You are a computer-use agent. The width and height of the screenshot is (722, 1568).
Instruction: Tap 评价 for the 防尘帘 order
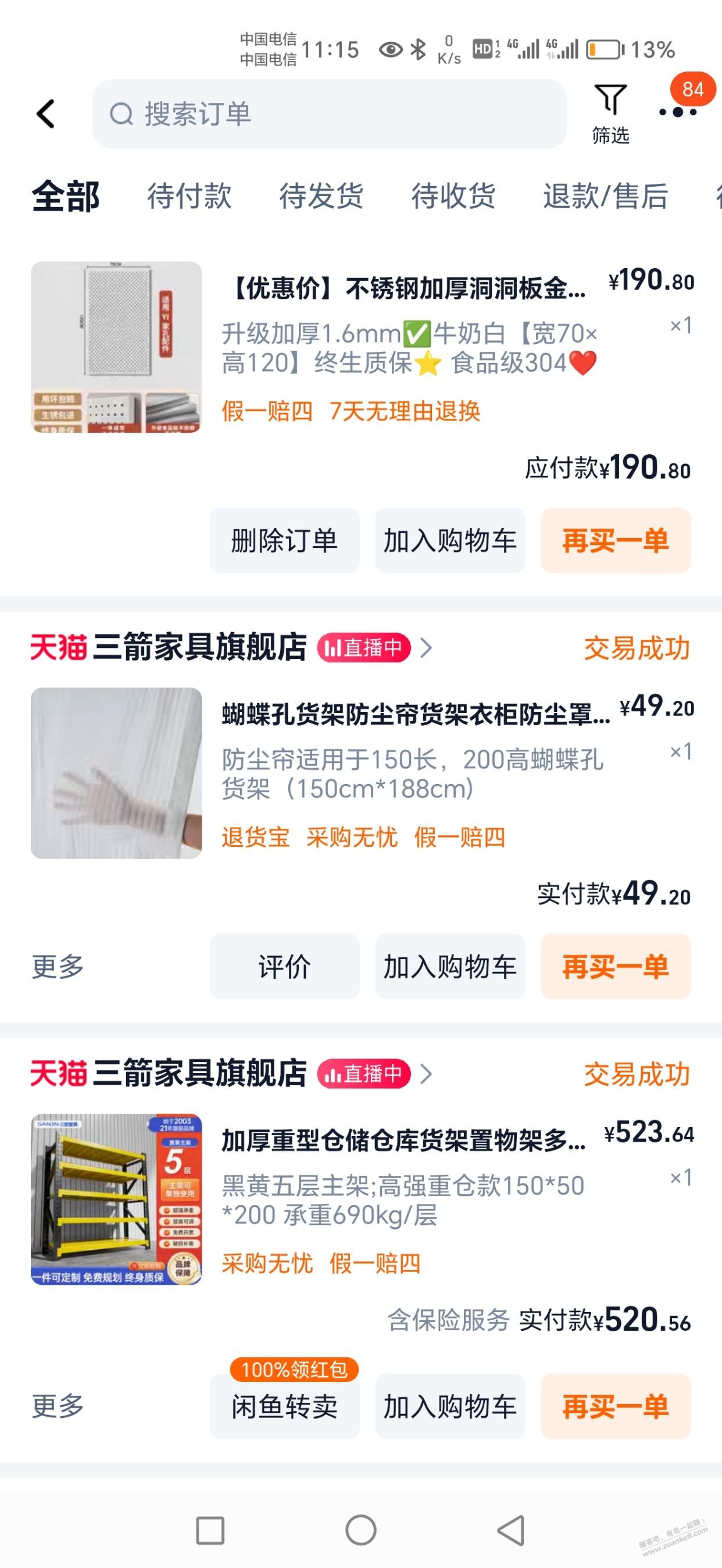point(284,967)
